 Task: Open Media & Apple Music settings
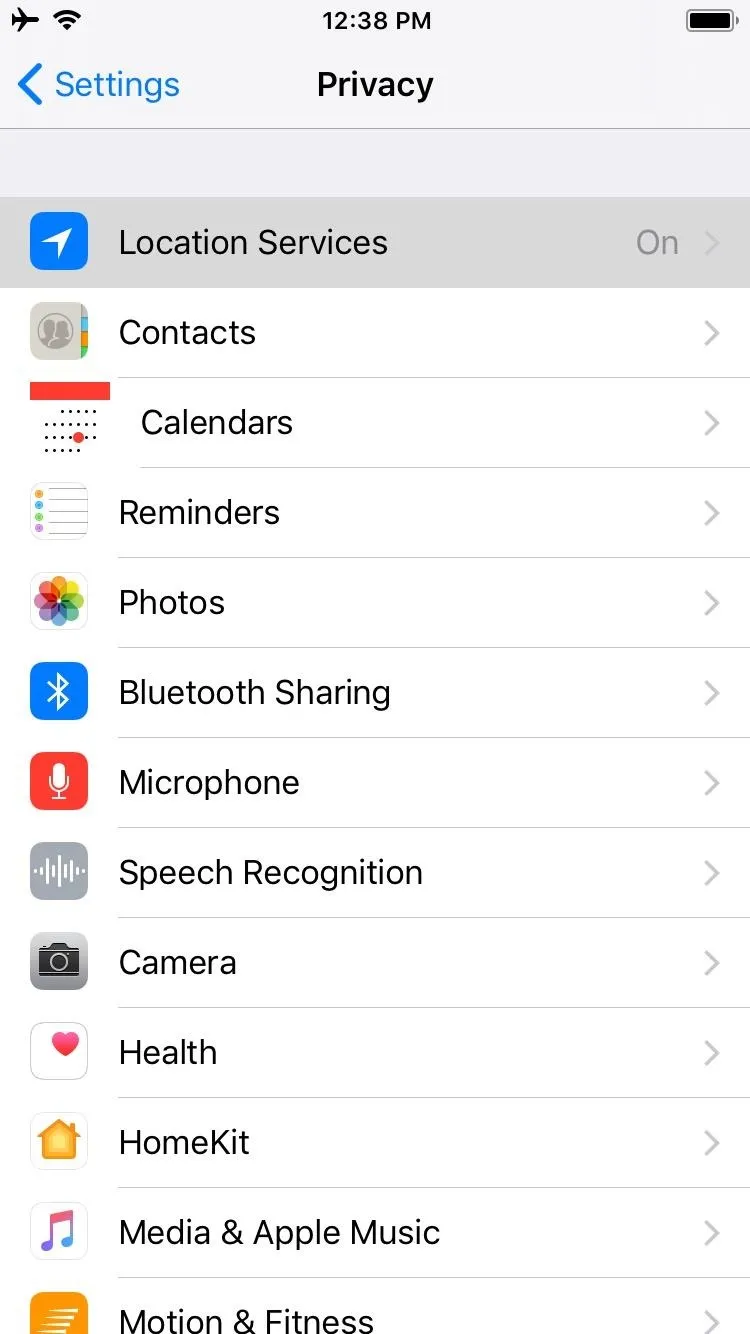pyautogui.click(x=375, y=1233)
